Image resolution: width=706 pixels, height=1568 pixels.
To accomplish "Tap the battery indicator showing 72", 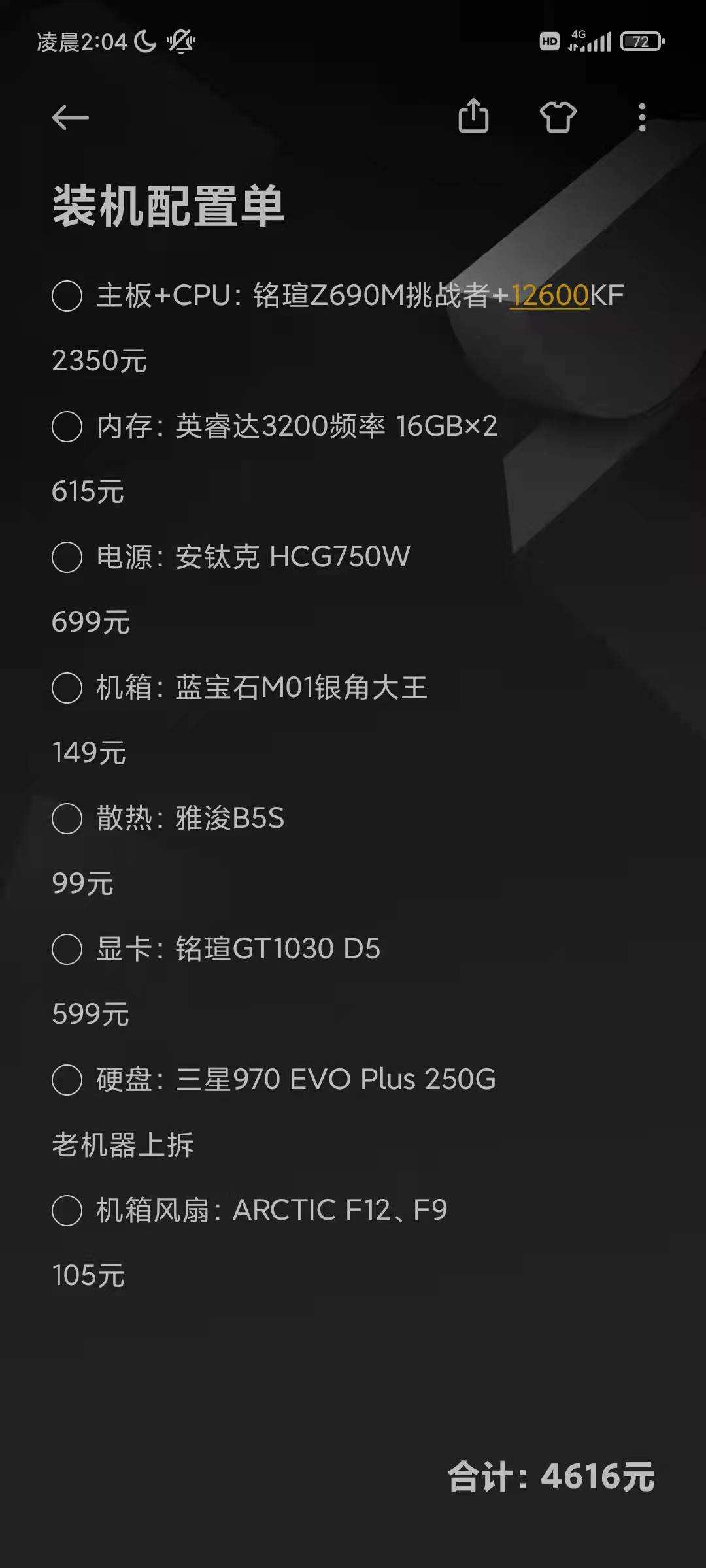I will click(641, 41).
